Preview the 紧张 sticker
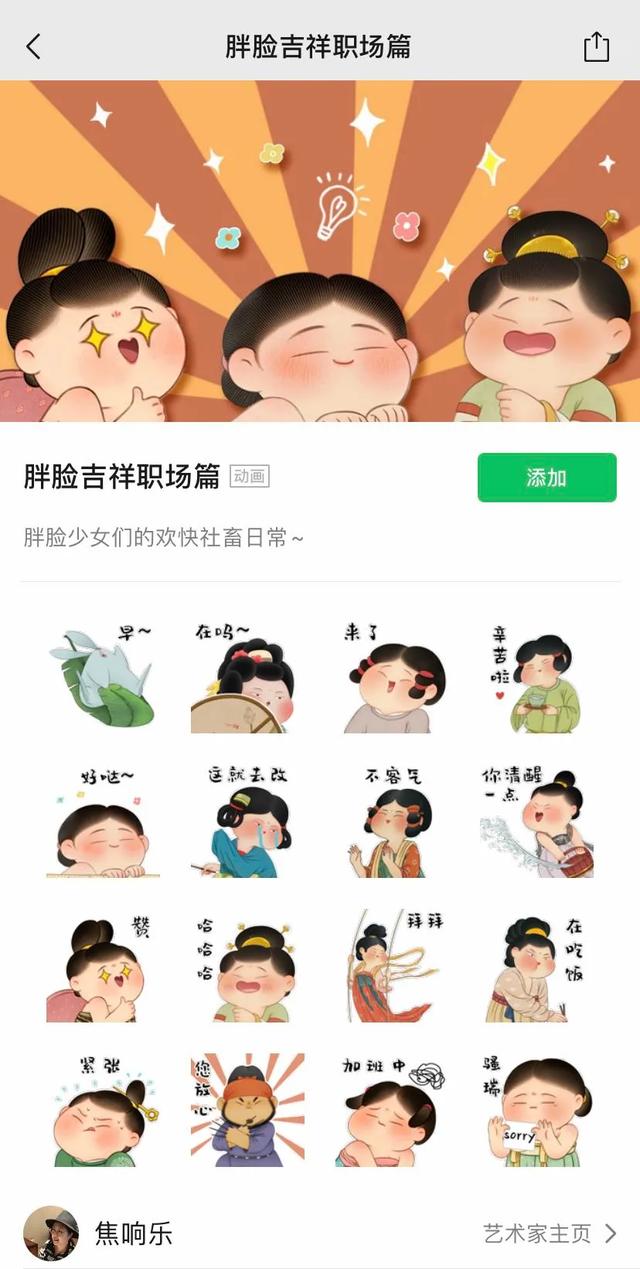 coord(103,1110)
